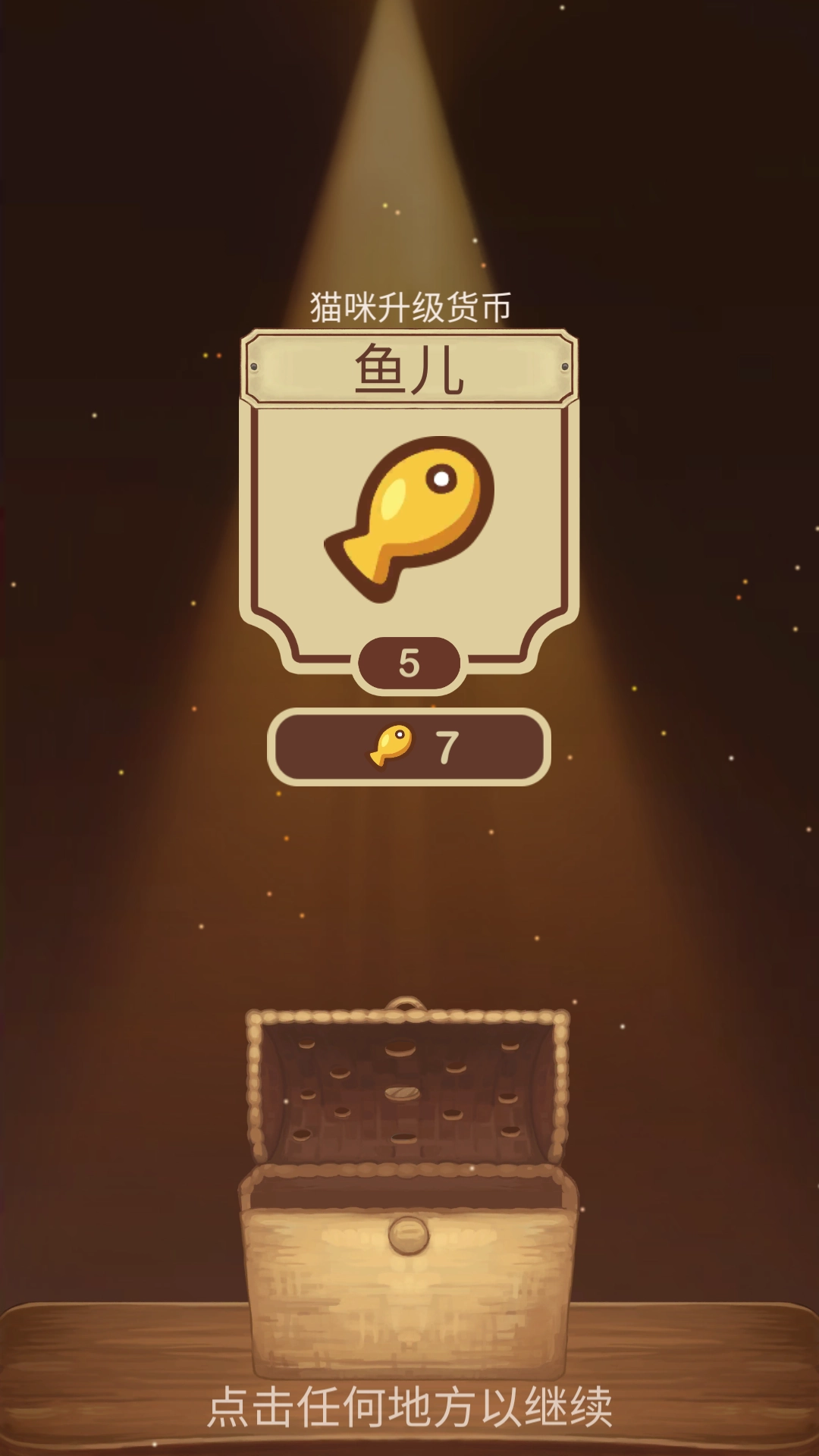The image size is (819, 1456).
Task: Click the number 7 in the dark bar
Action: click(x=449, y=747)
